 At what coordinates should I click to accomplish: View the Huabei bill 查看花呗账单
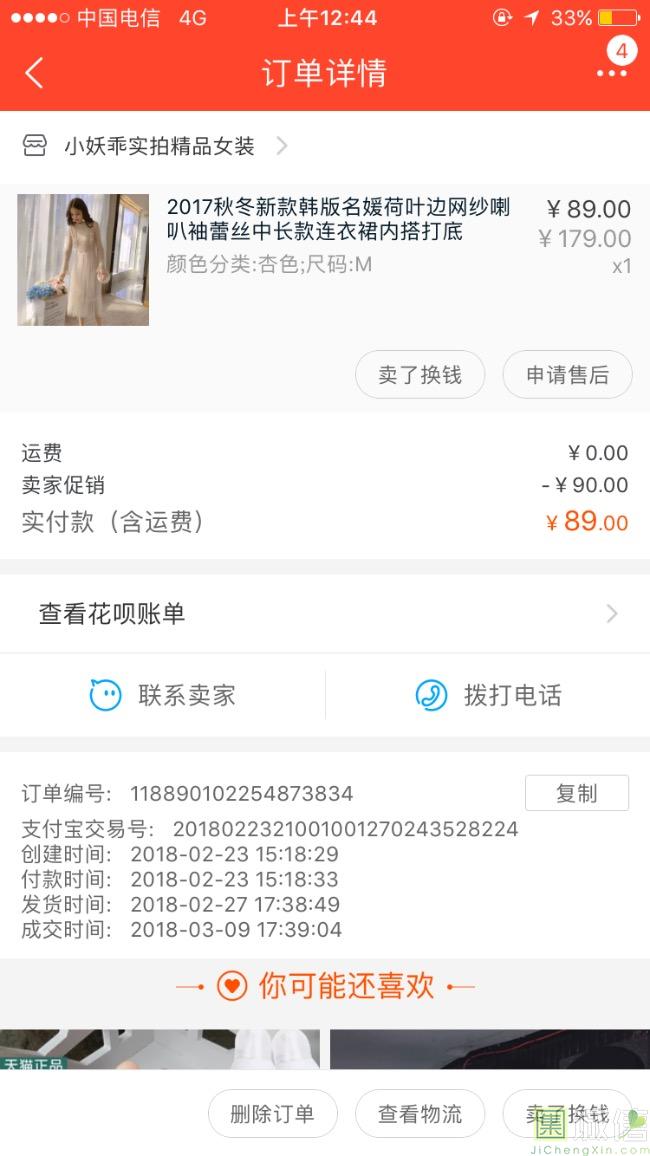pyautogui.click(x=325, y=614)
